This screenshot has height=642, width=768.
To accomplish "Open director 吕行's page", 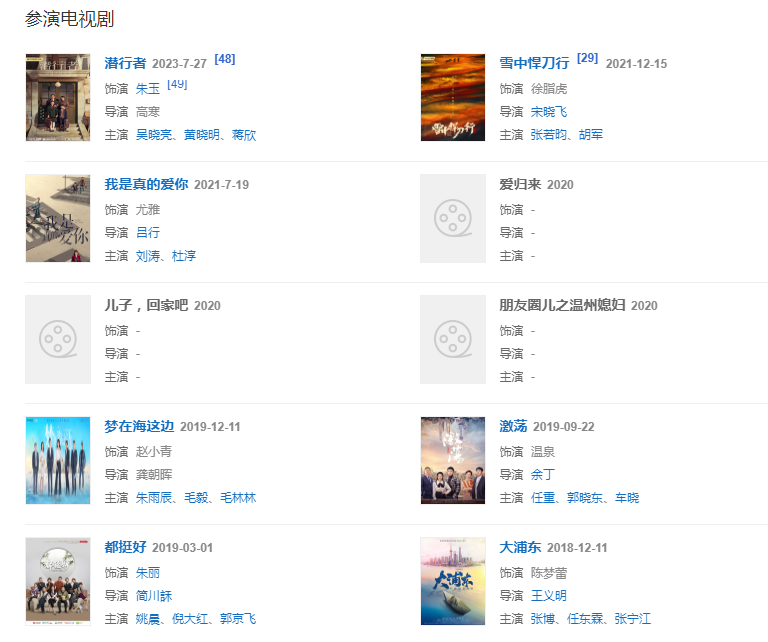I will (x=148, y=233).
